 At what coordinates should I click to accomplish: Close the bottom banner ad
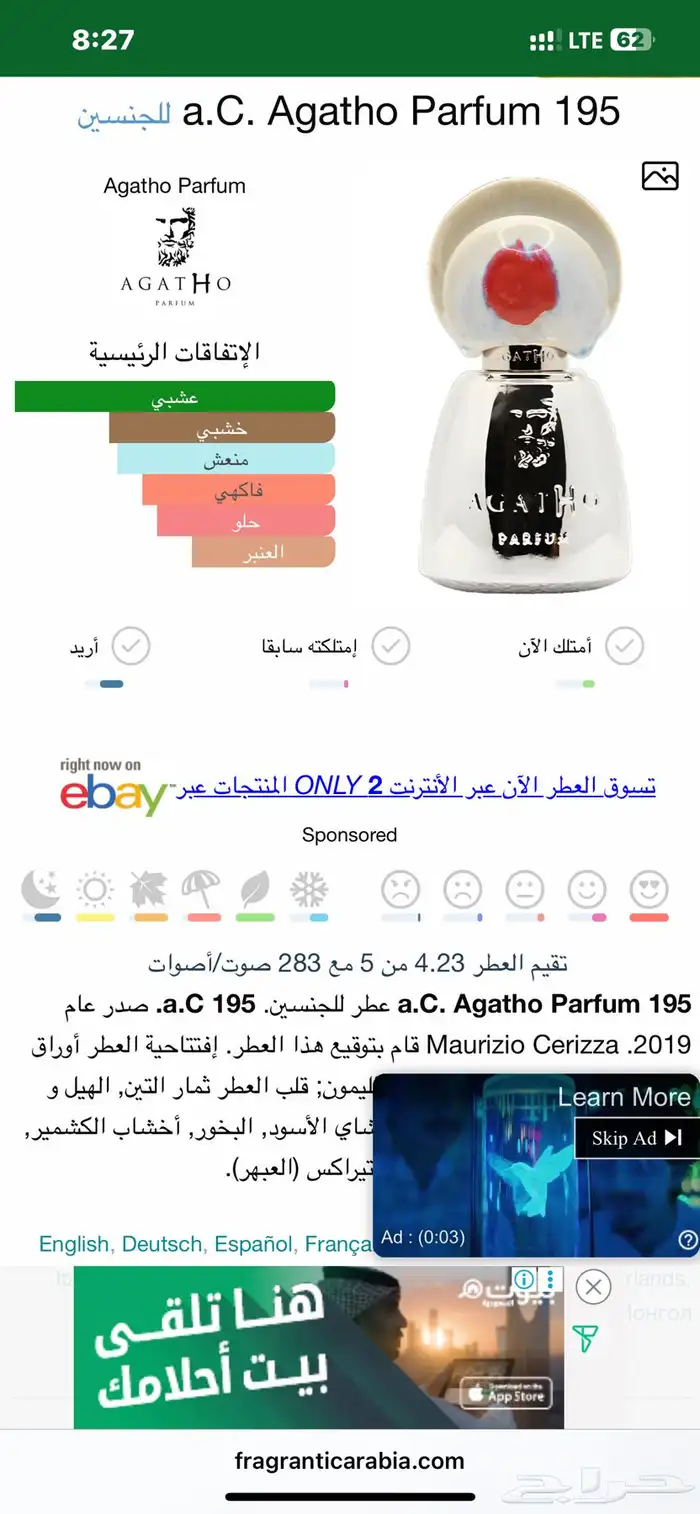tap(593, 1287)
